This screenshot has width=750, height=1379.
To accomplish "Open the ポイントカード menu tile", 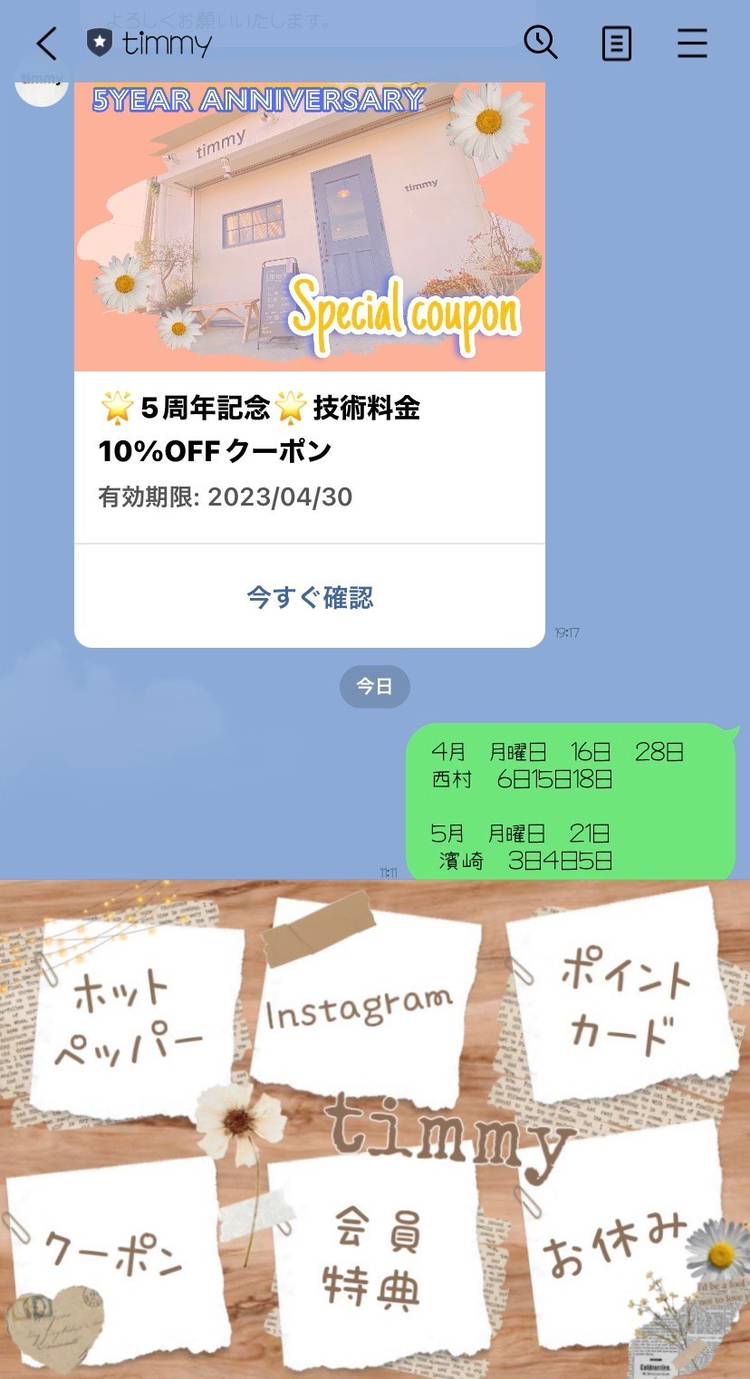I will (x=622, y=1000).
